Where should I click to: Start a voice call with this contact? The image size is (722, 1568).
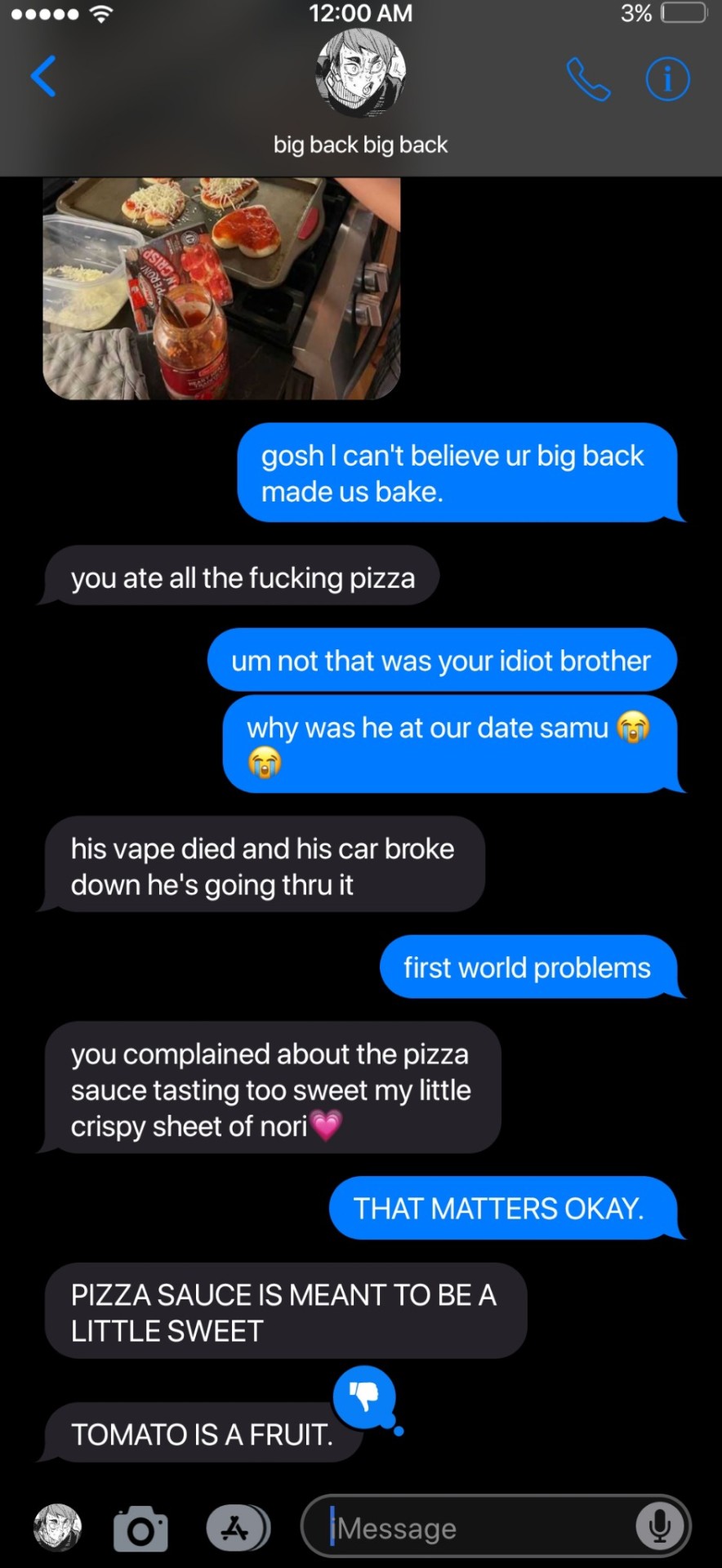(588, 79)
